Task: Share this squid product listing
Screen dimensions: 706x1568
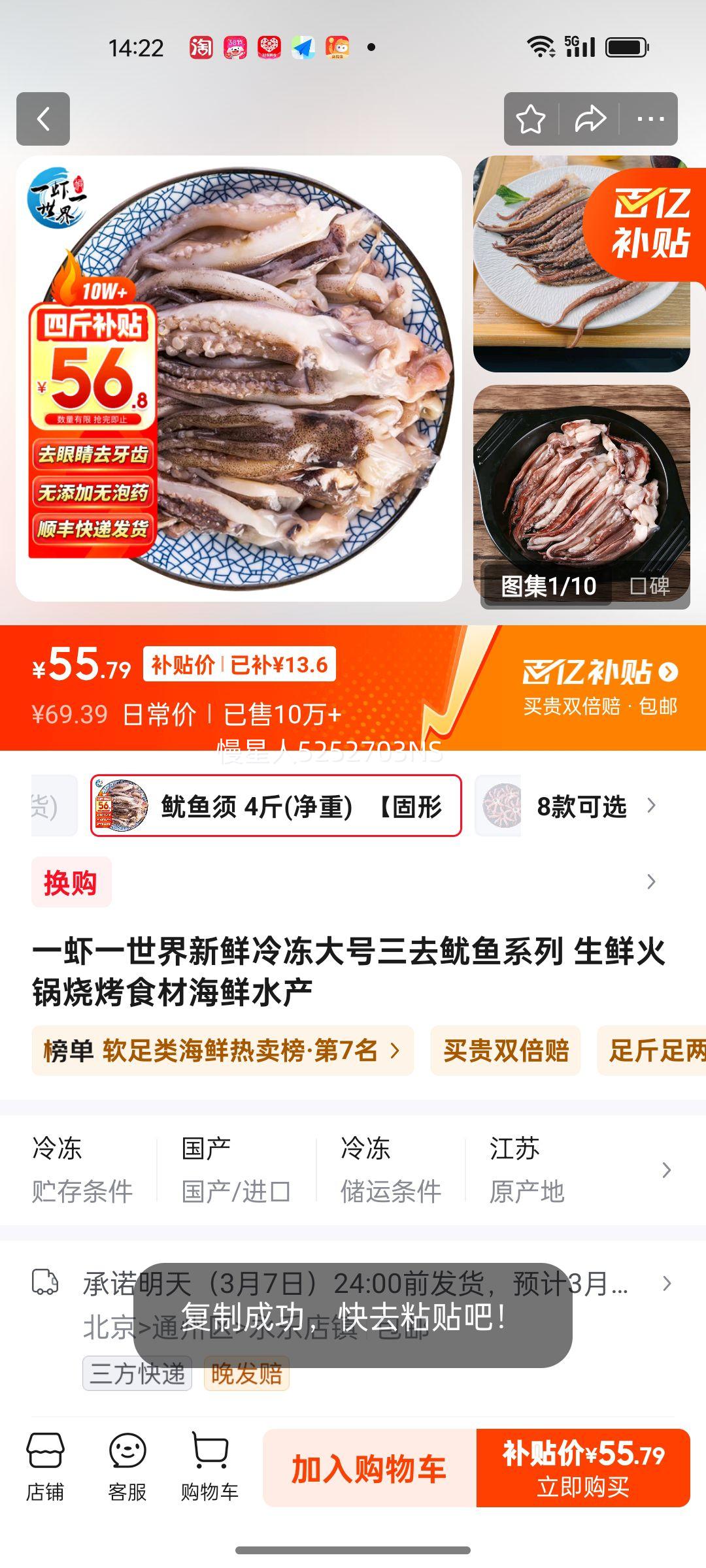Action: point(590,119)
